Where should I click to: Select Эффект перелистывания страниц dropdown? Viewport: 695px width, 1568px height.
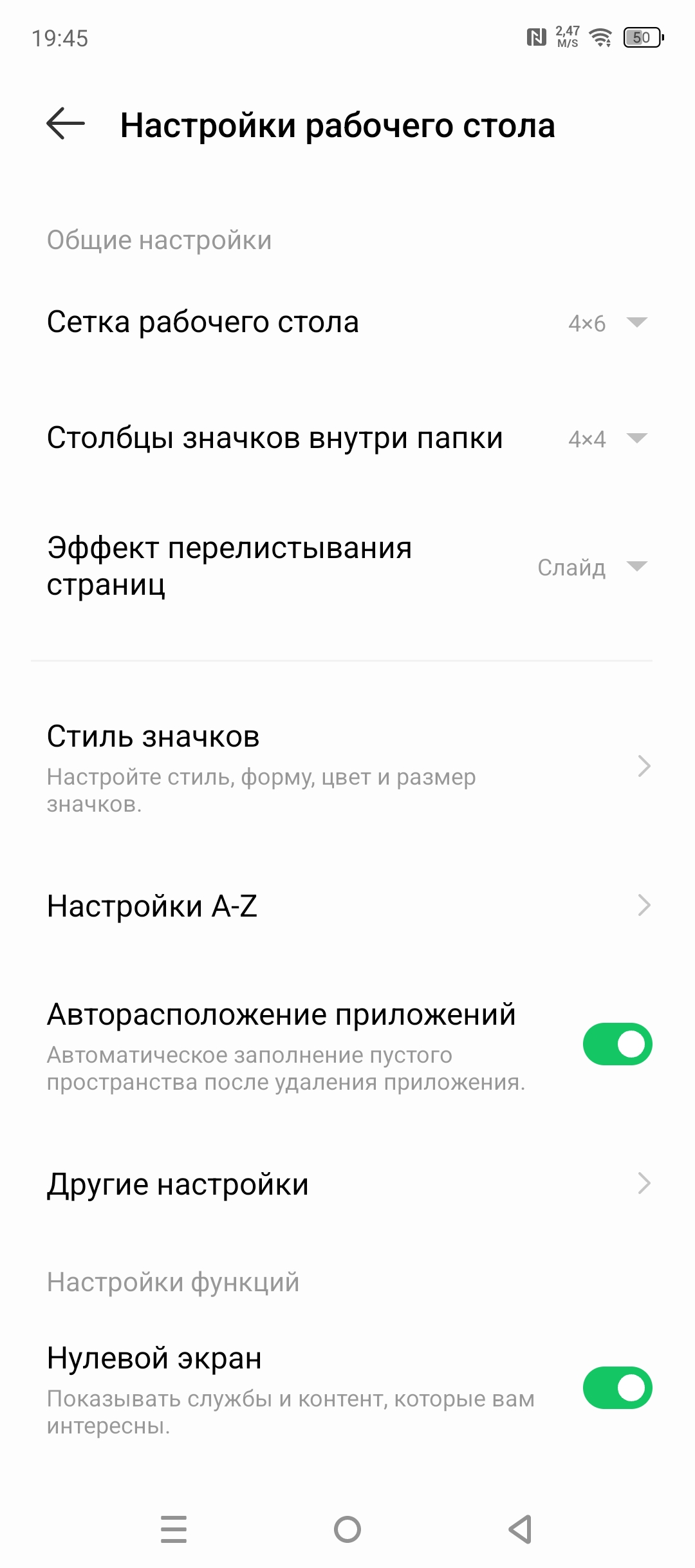pos(592,567)
